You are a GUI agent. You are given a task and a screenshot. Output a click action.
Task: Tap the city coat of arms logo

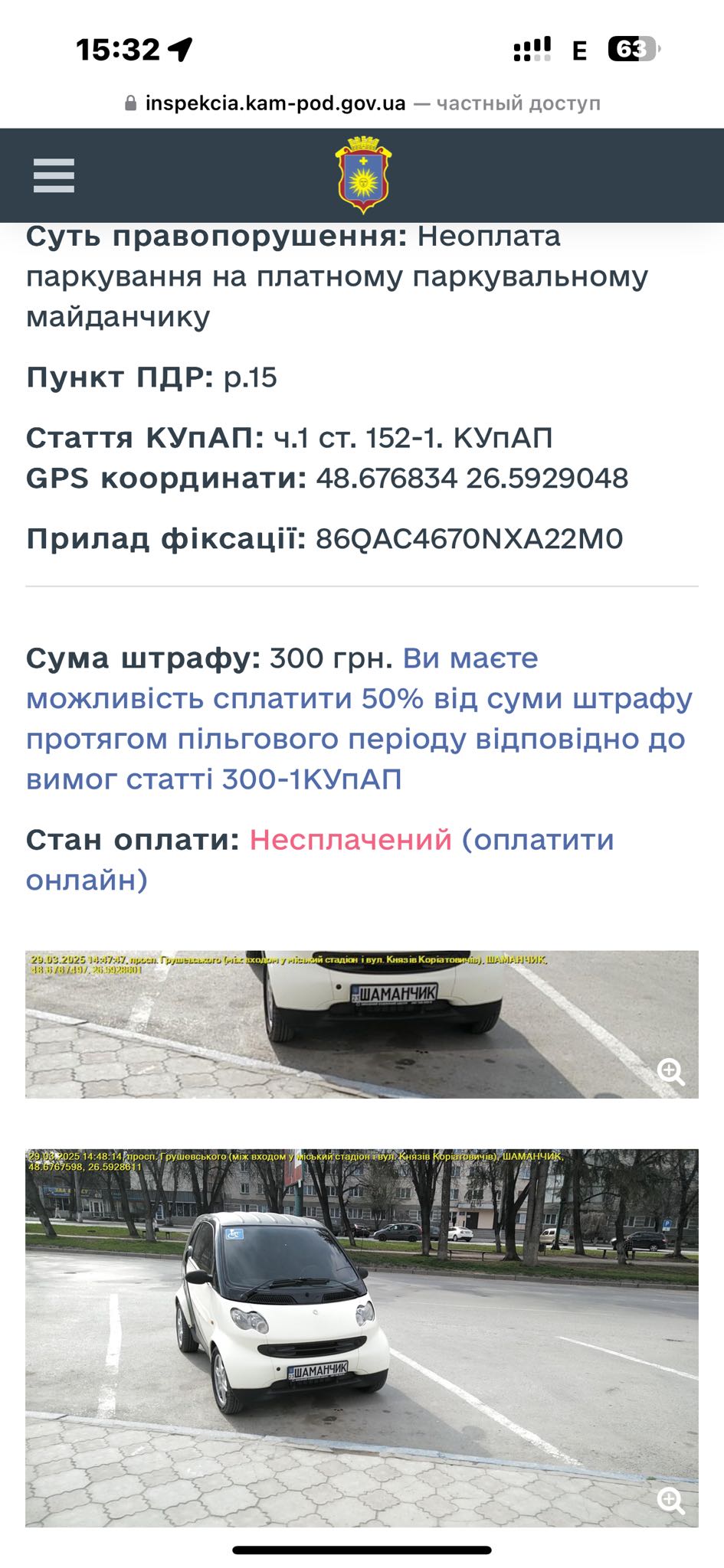(362, 175)
